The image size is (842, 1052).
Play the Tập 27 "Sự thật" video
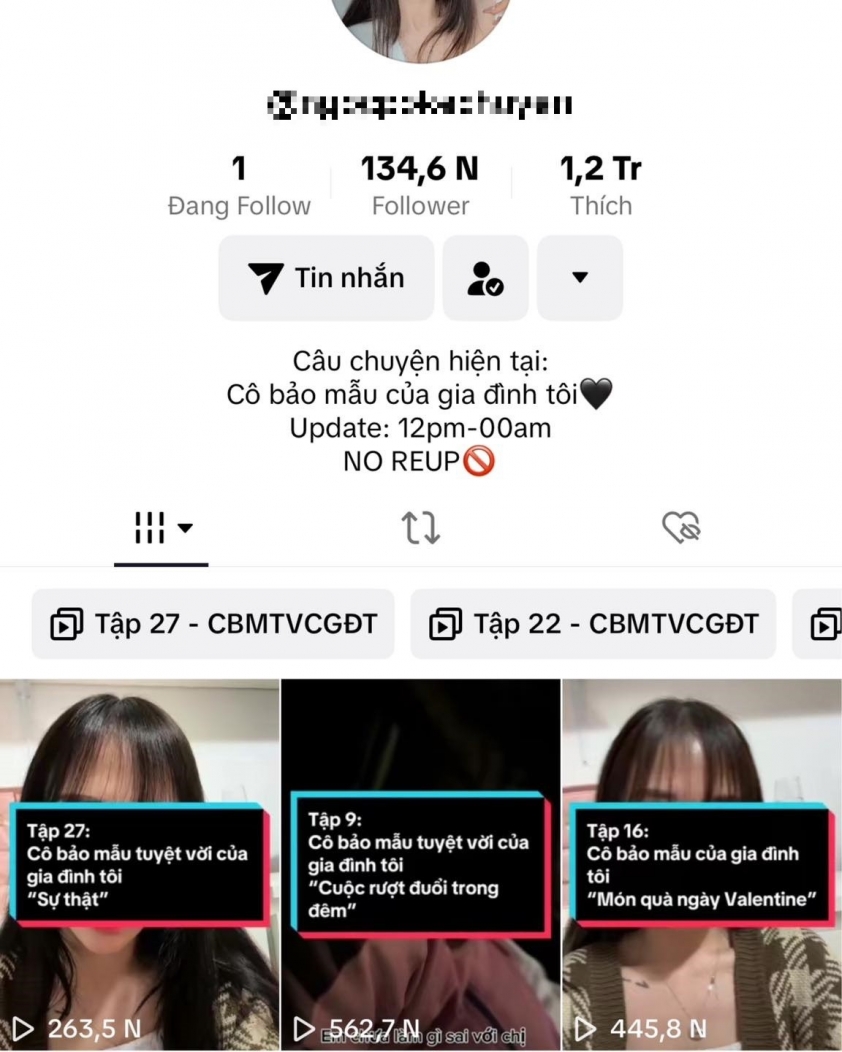tap(139, 865)
